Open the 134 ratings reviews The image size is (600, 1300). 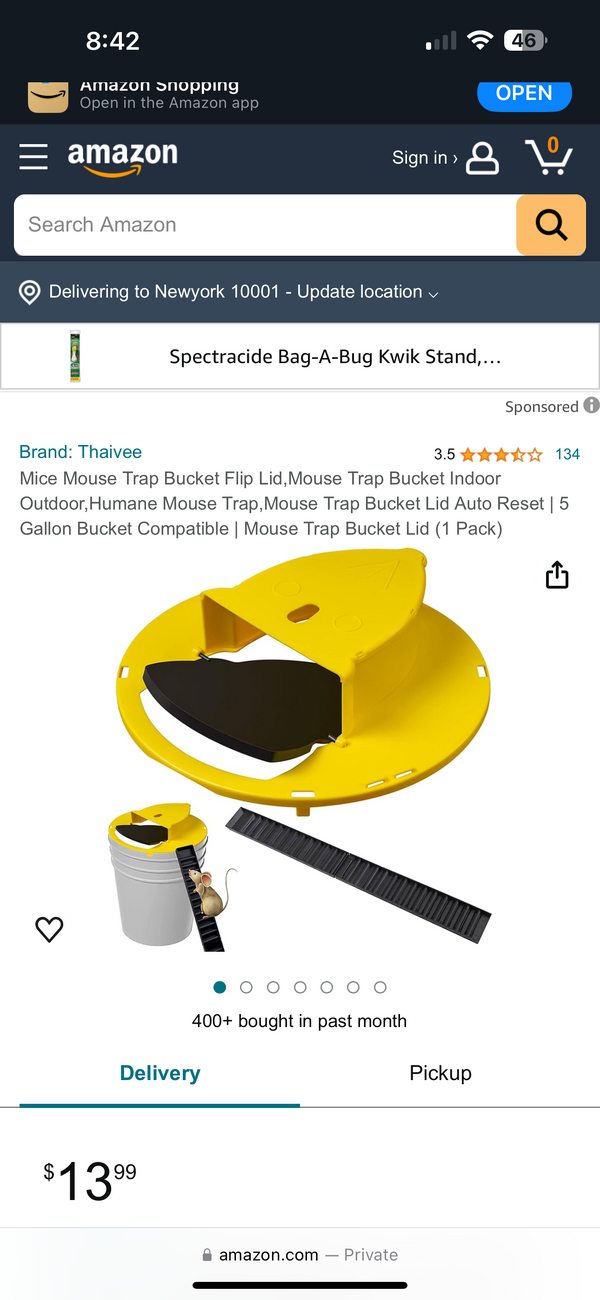(567, 454)
